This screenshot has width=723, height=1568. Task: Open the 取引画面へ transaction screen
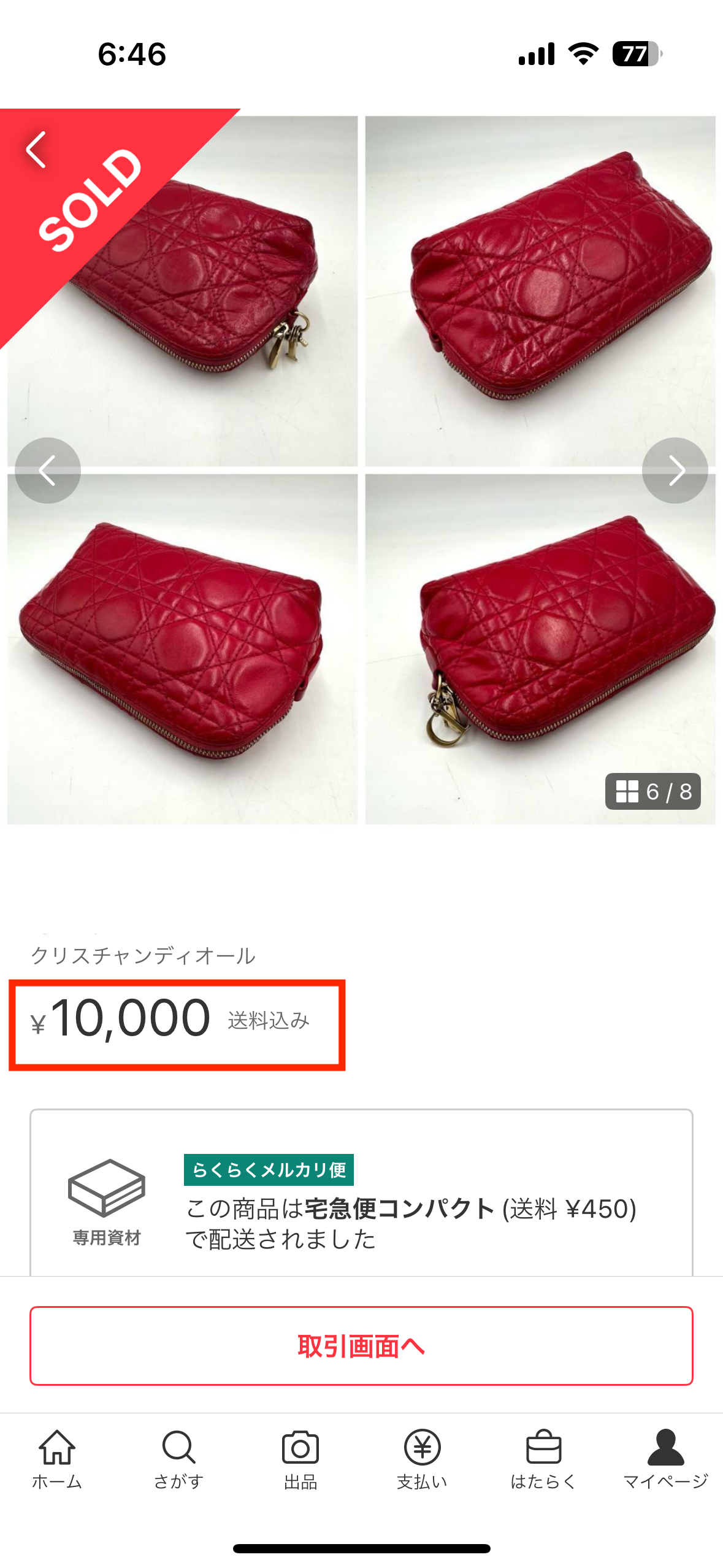pos(361,1345)
